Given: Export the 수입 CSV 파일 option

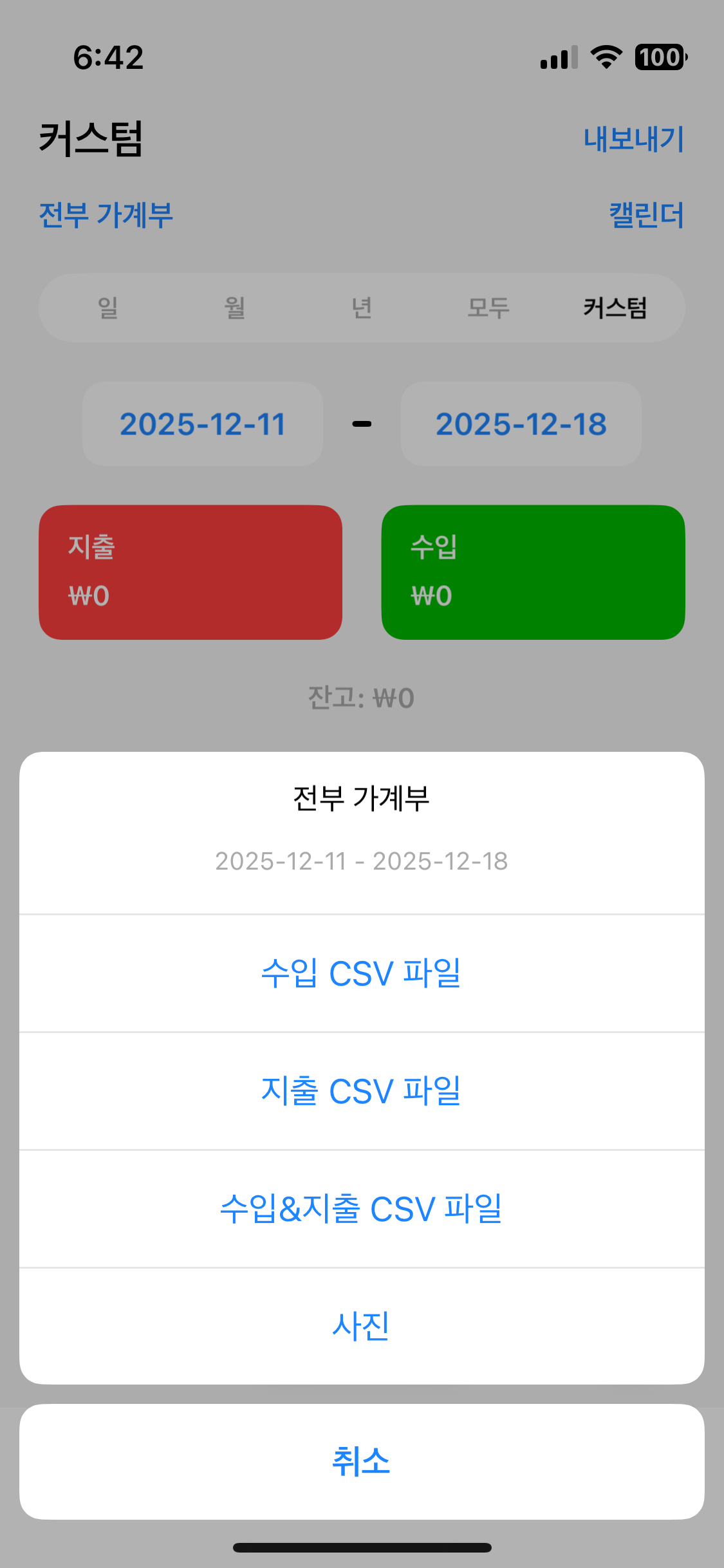Looking at the screenshot, I should tap(361, 973).
